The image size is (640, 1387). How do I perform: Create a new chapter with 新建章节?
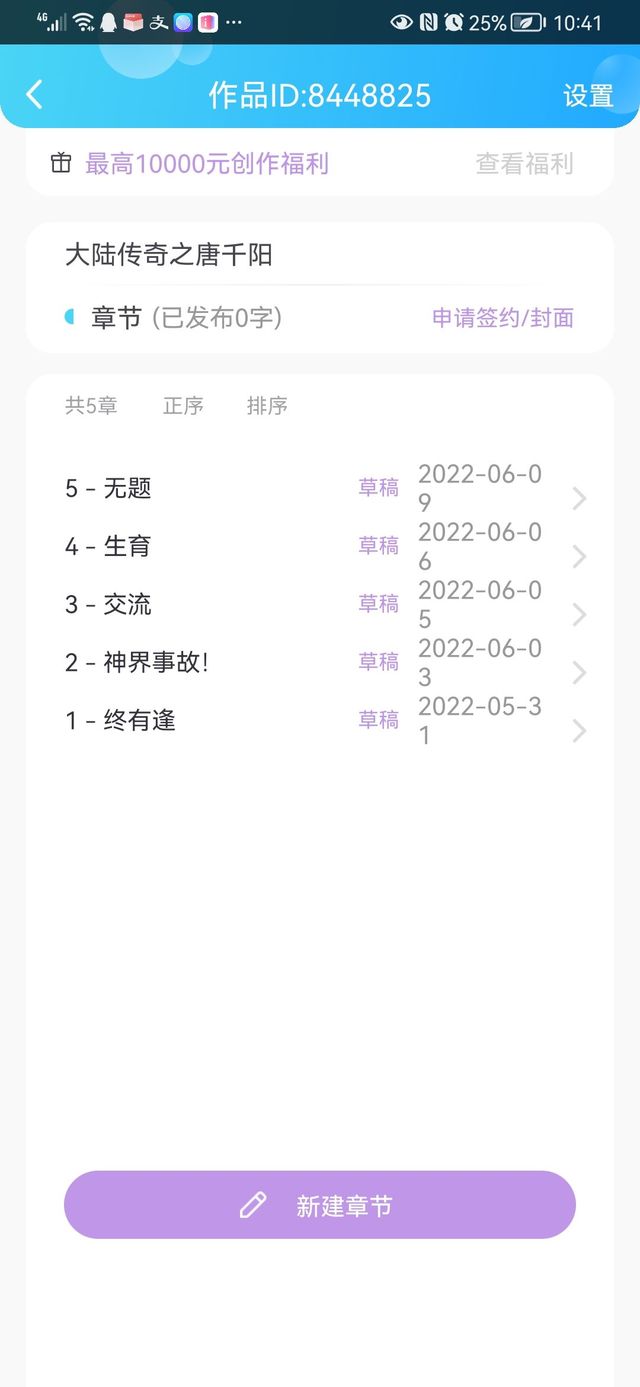[x=320, y=1205]
